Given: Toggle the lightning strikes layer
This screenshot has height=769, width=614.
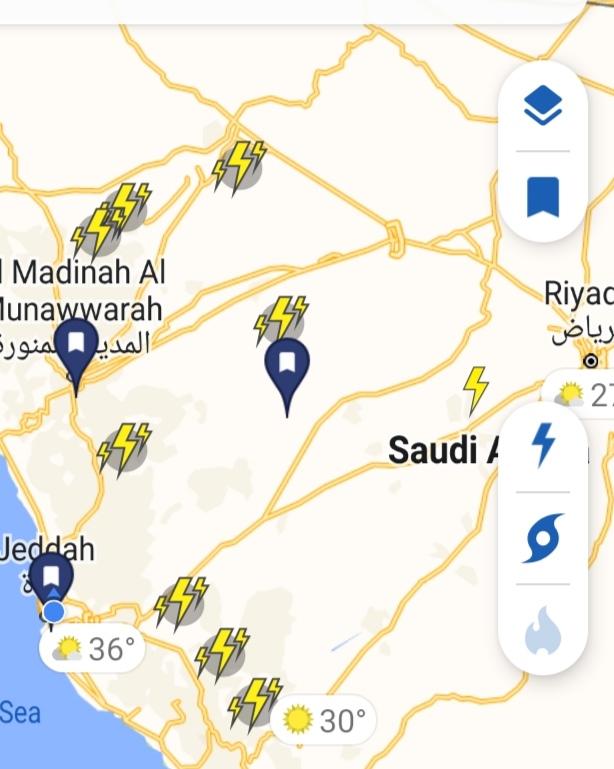Looking at the screenshot, I should click(x=543, y=445).
